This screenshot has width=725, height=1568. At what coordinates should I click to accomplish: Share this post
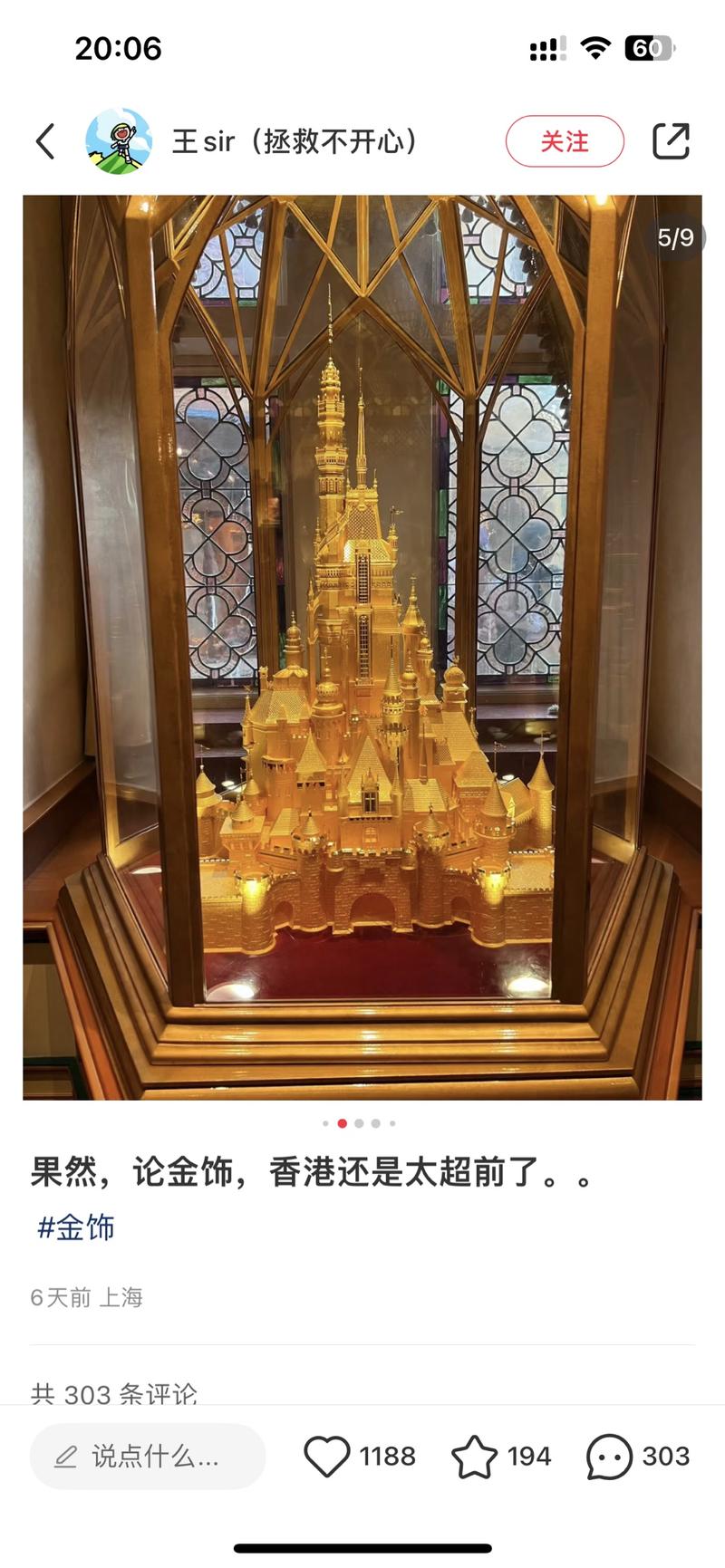[671, 141]
